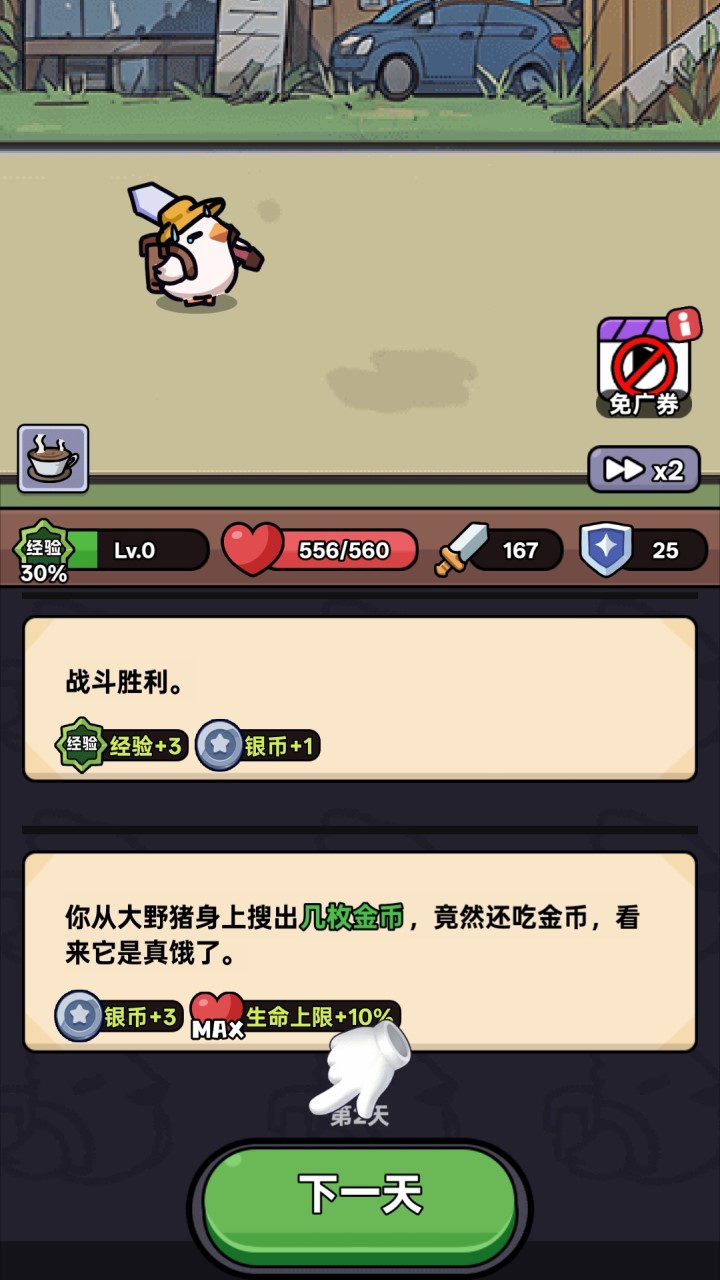The width and height of the screenshot is (720, 1280).
Task: Tap the silver coin icon beside 银币+1
Action: click(219, 745)
